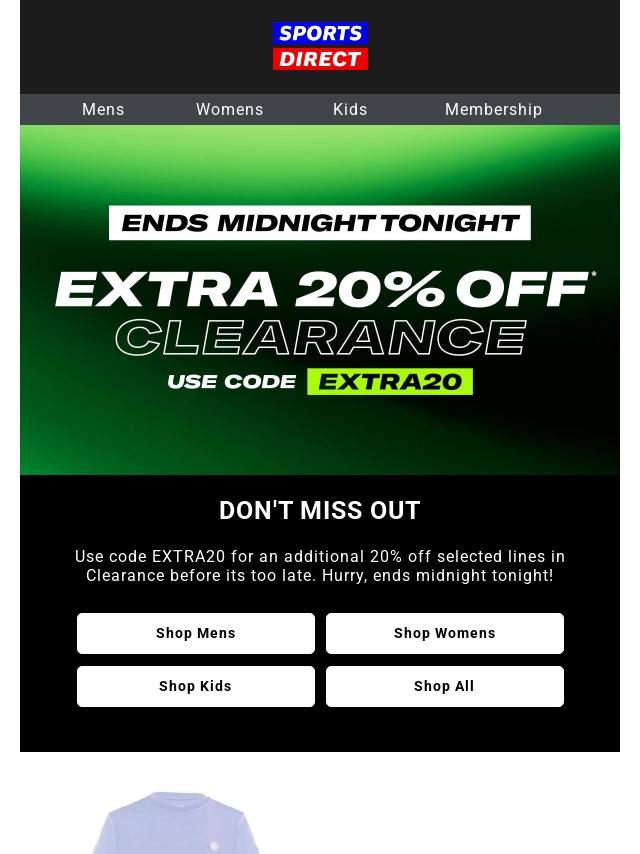Tap the Shop Mens button

tap(196, 633)
